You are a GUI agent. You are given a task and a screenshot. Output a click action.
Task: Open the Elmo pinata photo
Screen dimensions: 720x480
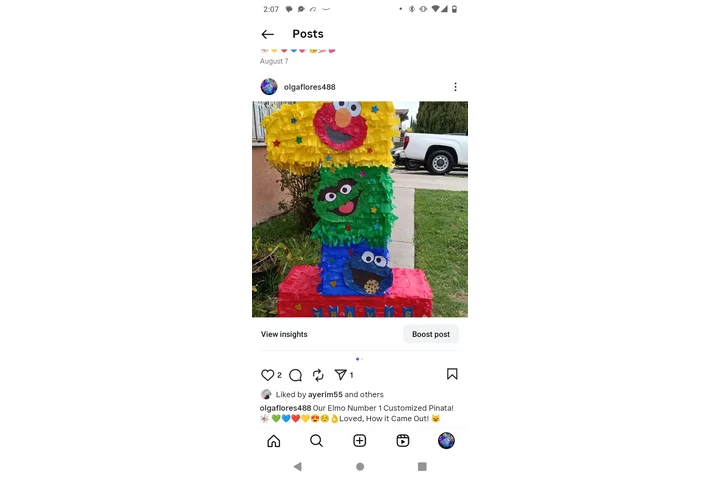coord(360,209)
